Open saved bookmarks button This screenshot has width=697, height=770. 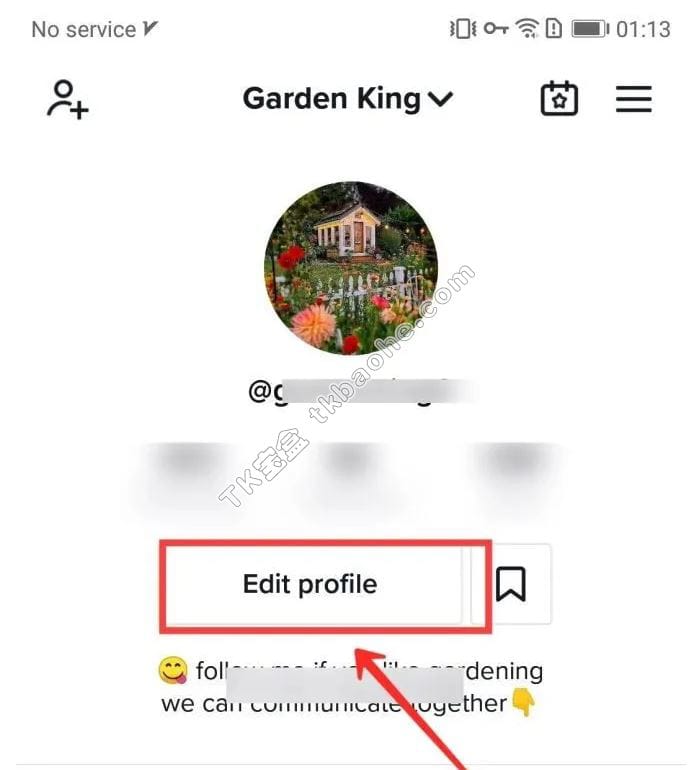click(x=511, y=584)
